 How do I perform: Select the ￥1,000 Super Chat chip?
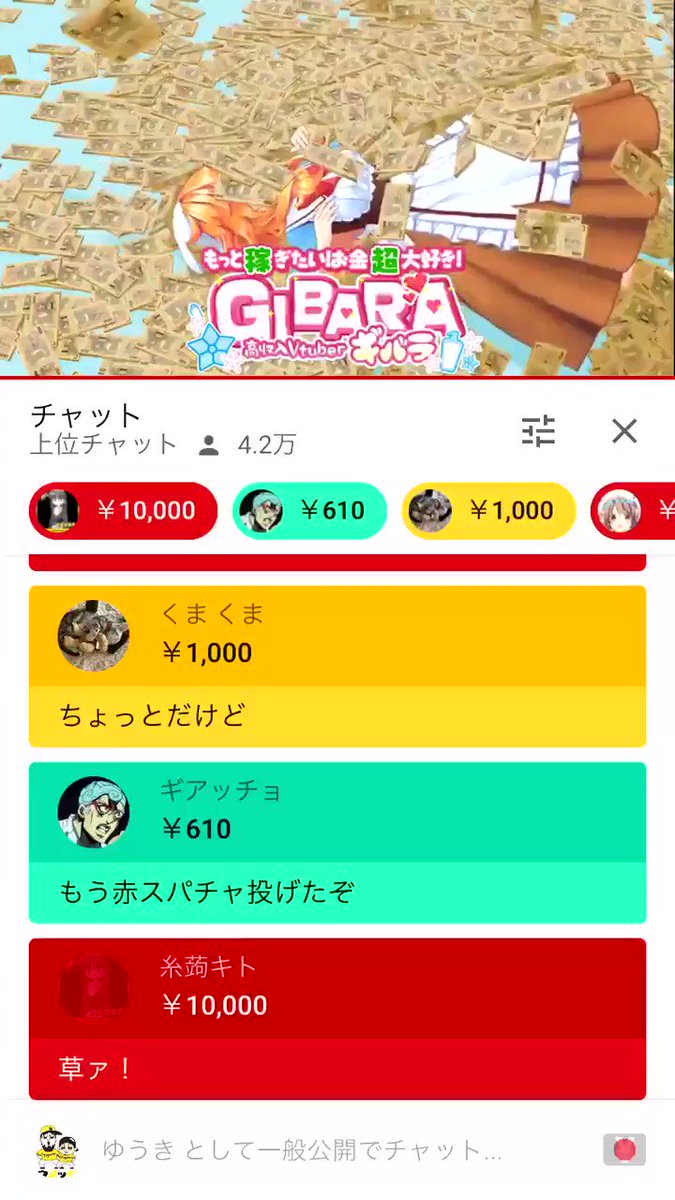[488, 511]
